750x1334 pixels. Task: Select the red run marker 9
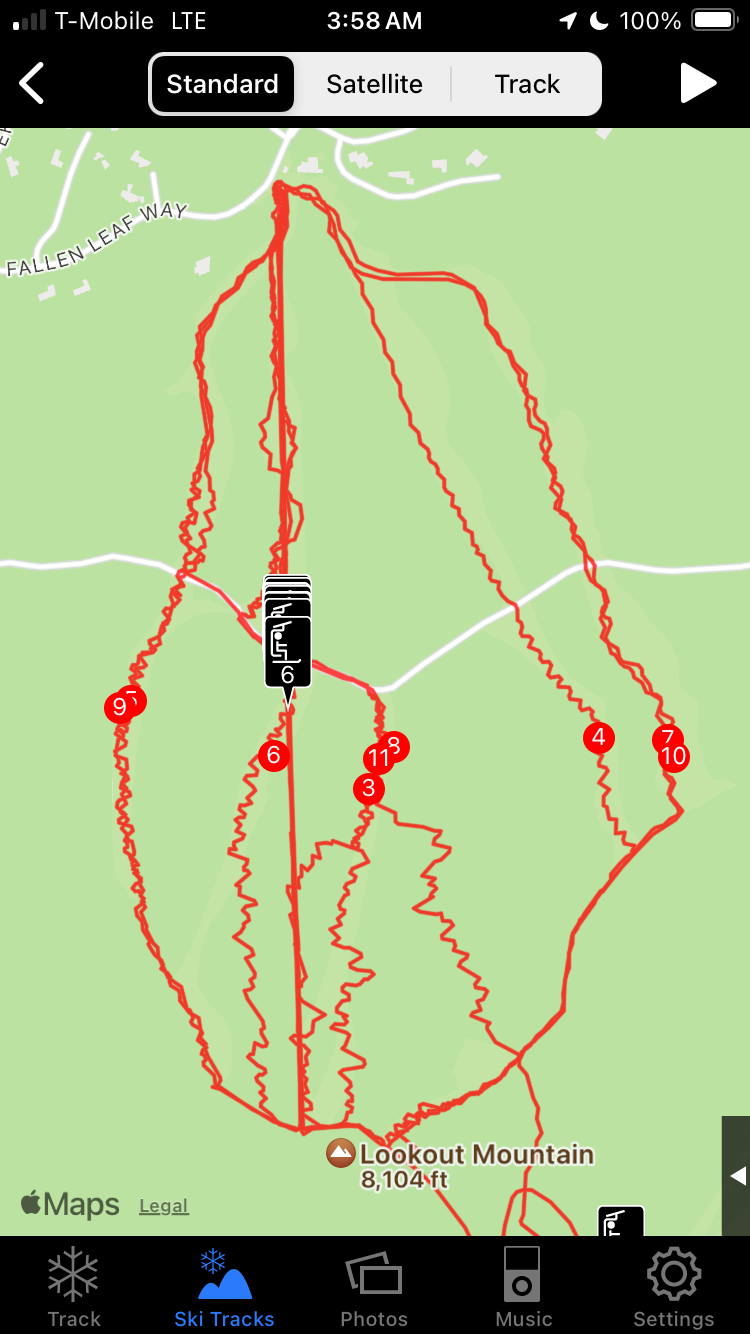point(118,709)
